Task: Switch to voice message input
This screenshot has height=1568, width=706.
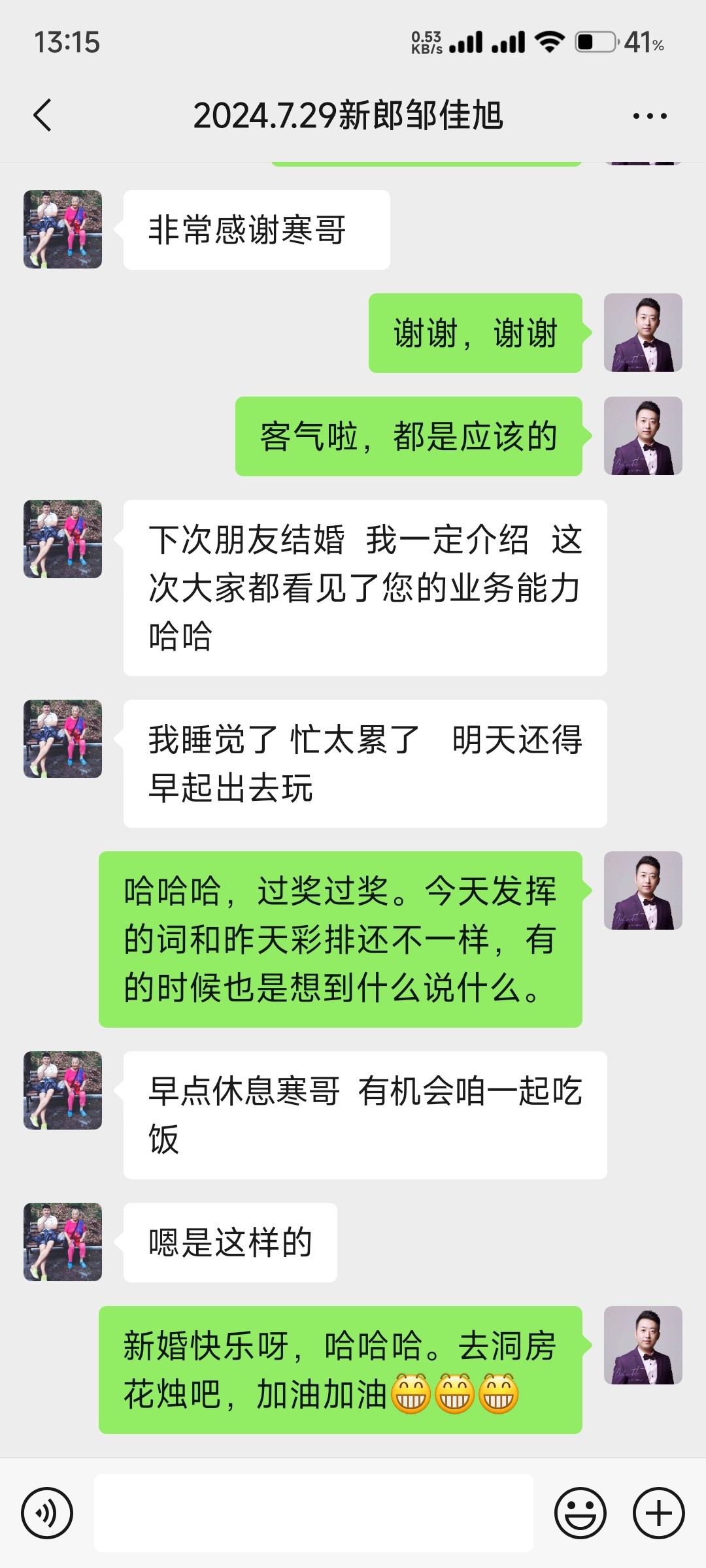Action: pos(47,1513)
